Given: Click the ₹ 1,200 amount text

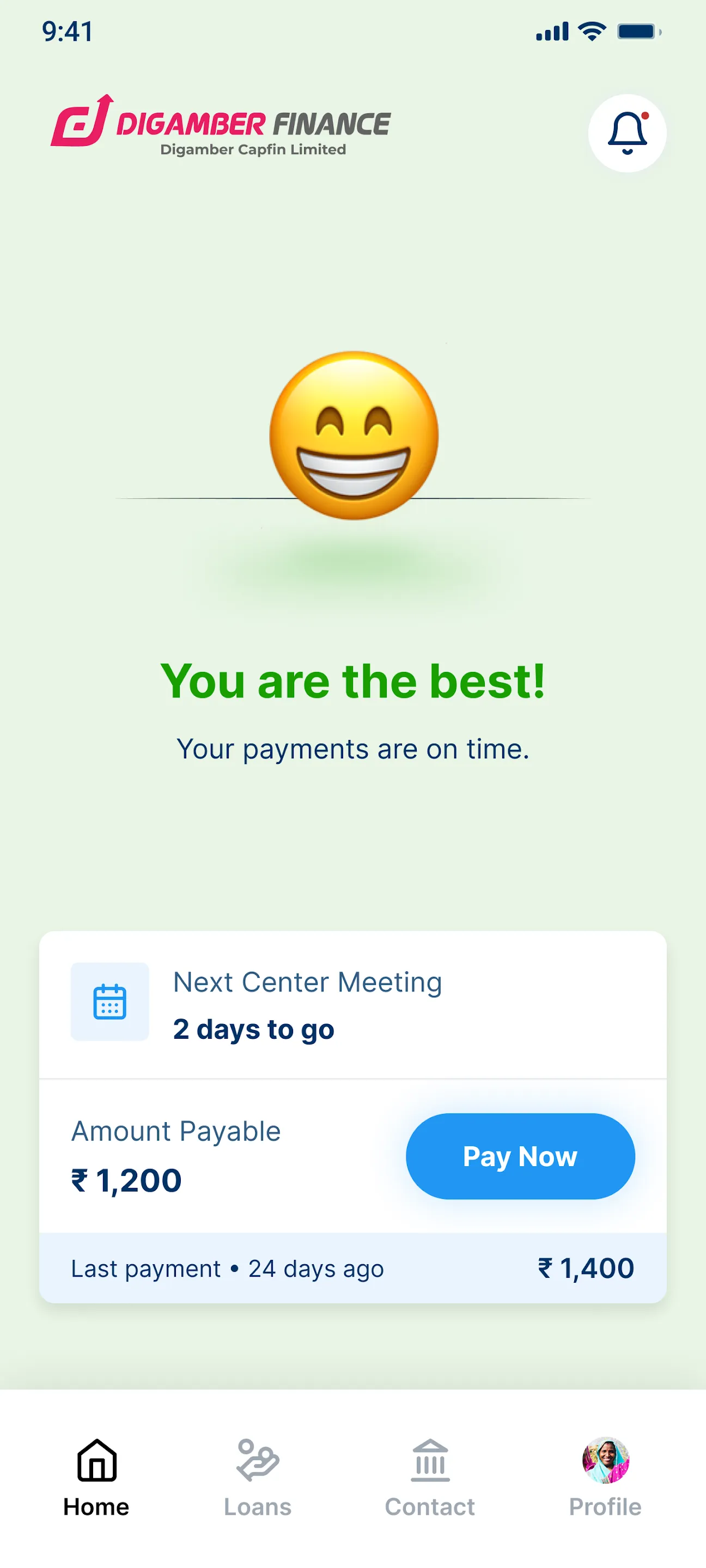Looking at the screenshot, I should click(126, 1180).
